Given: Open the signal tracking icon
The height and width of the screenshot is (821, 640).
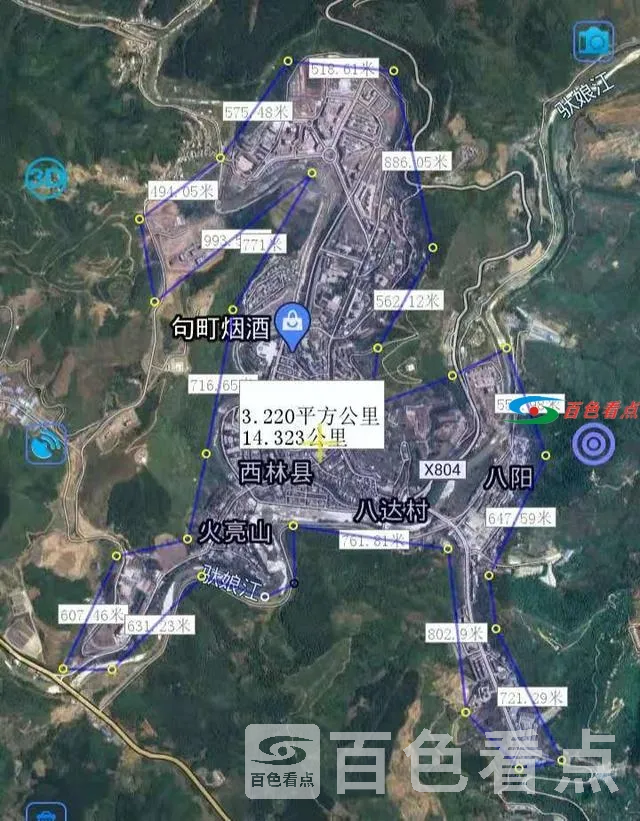Looking at the screenshot, I should click(x=46, y=444).
